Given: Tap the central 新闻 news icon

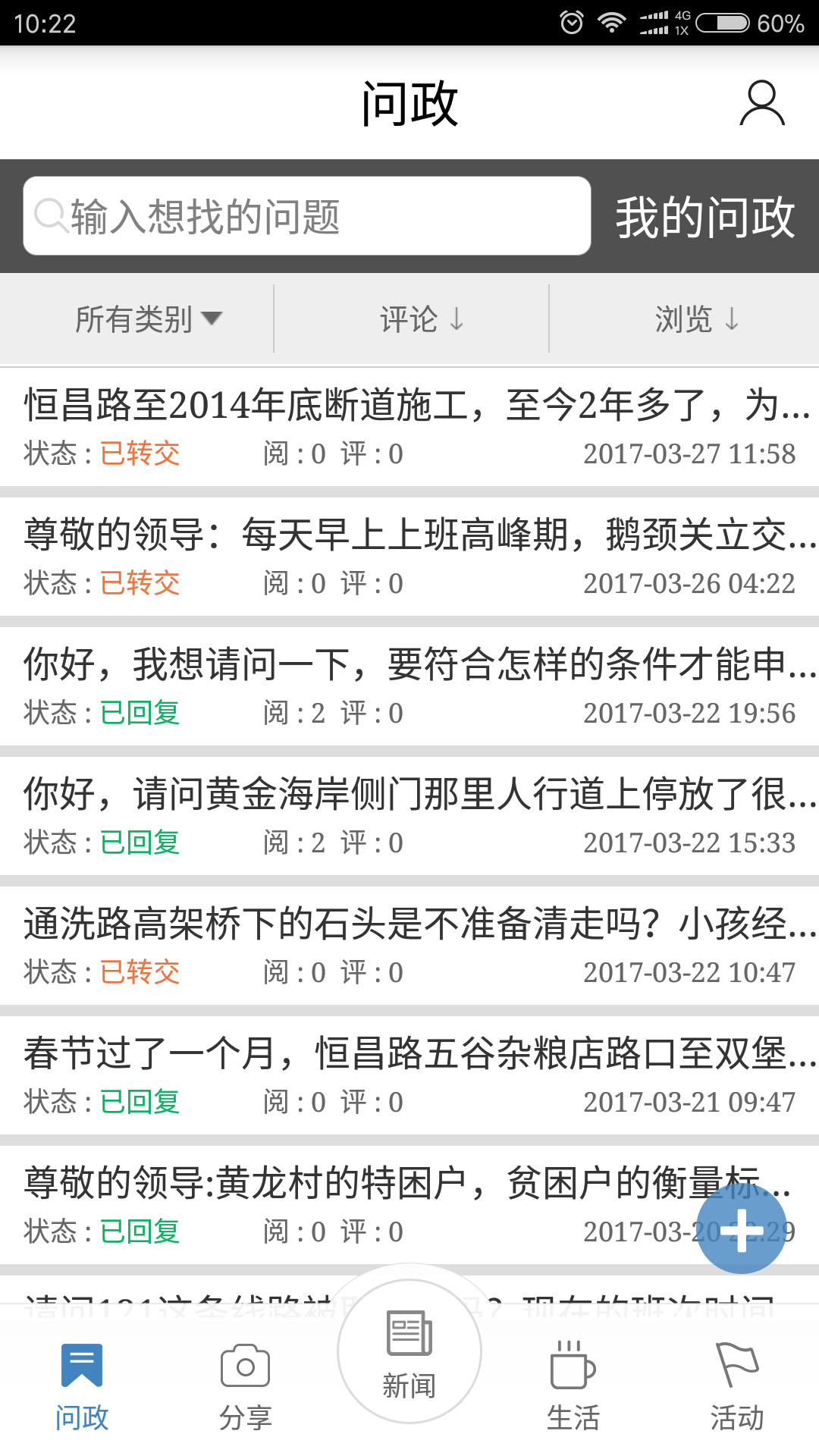Looking at the screenshot, I should click(408, 1348).
